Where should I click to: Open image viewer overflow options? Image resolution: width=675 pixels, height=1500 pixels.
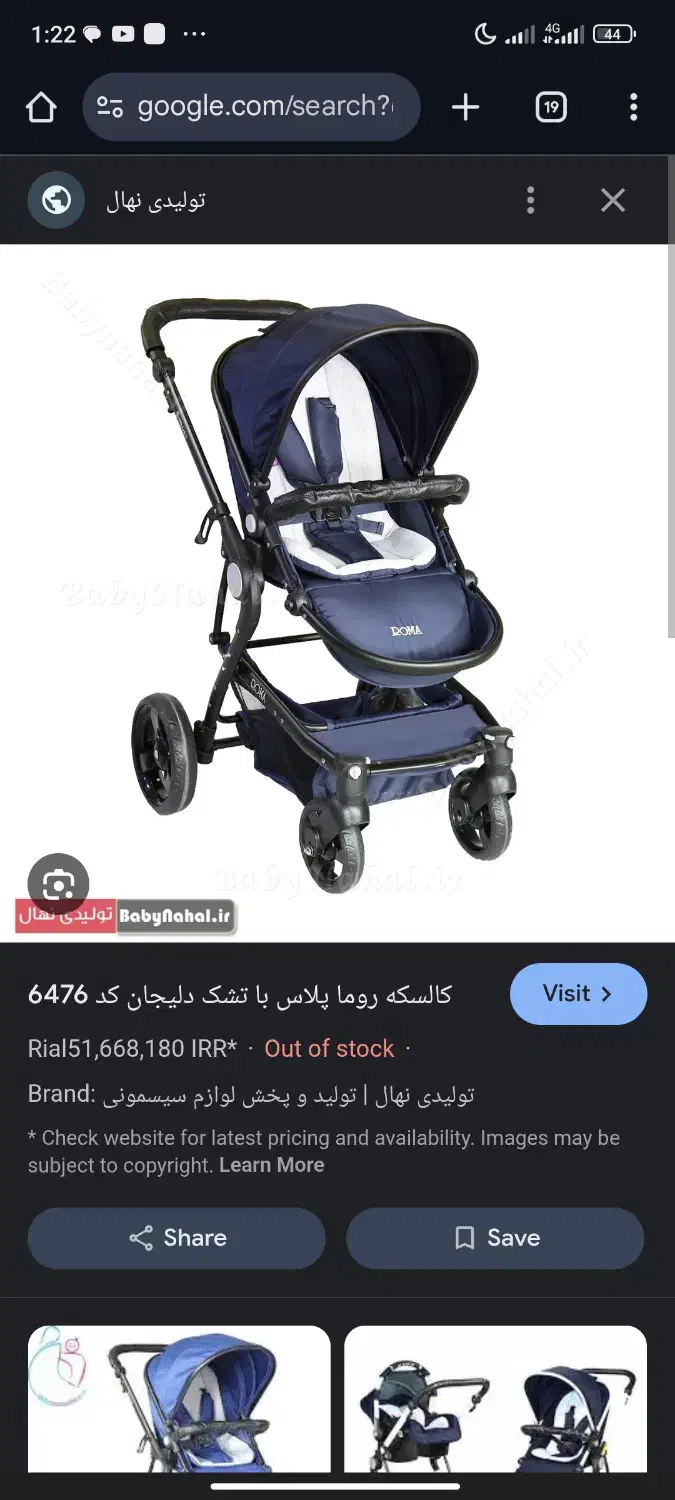click(x=531, y=200)
